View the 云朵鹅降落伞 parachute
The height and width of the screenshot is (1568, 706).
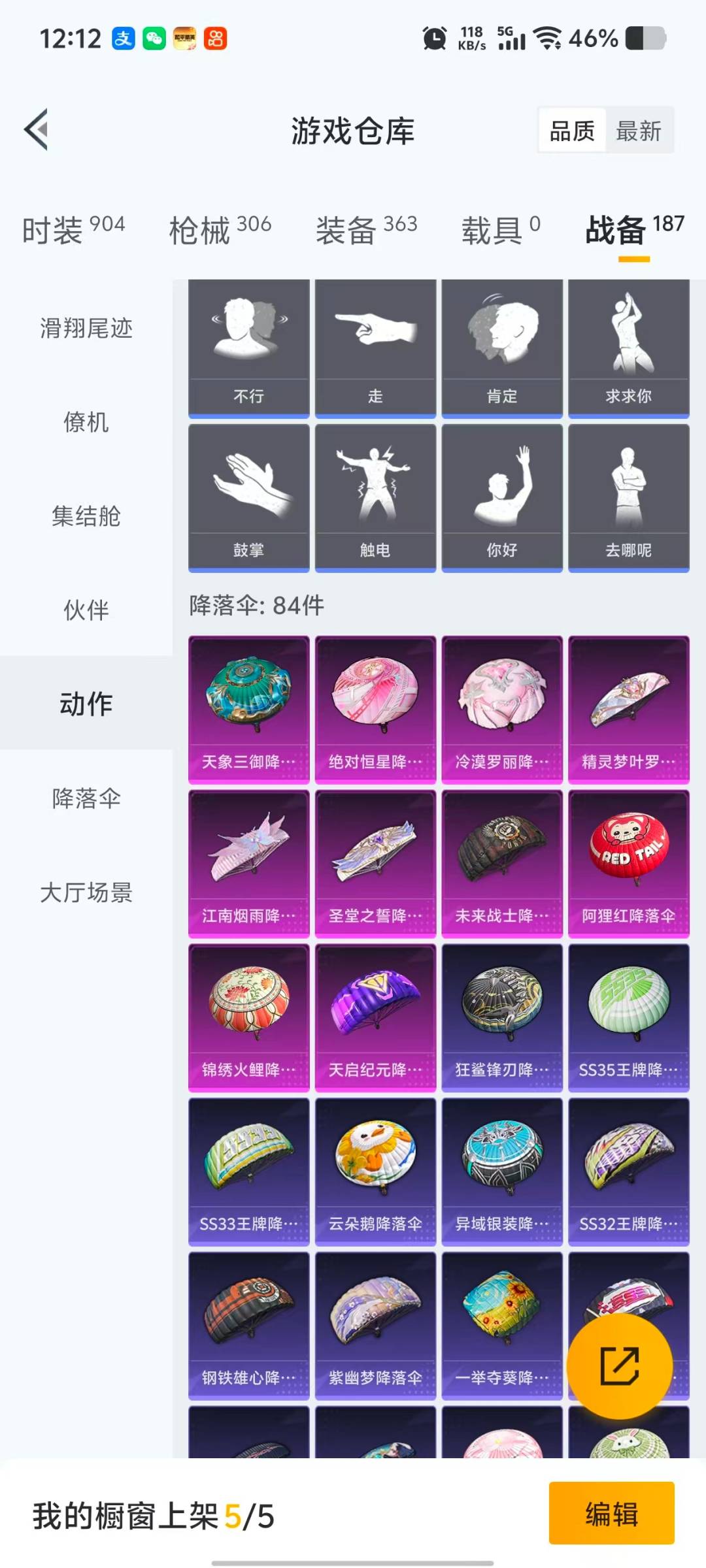pos(375,1172)
